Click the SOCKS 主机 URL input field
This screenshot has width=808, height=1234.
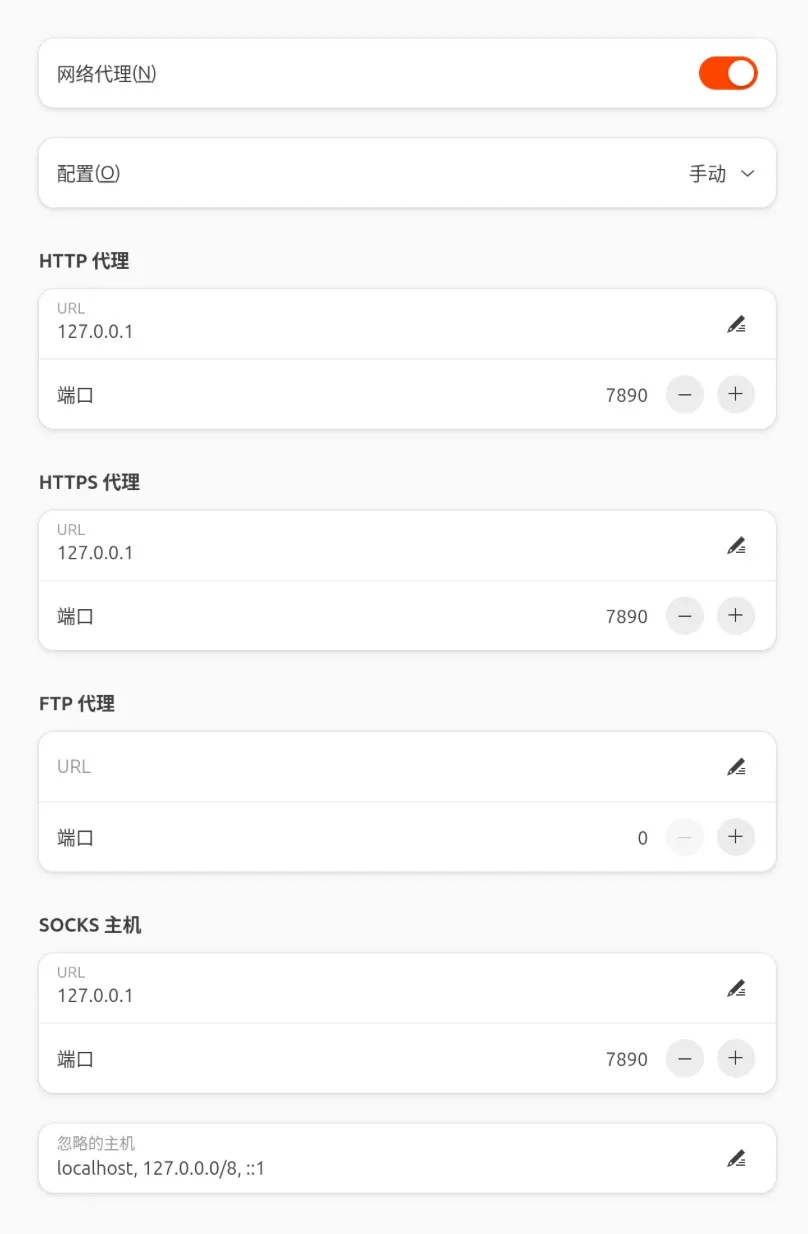click(x=300, y=987)
